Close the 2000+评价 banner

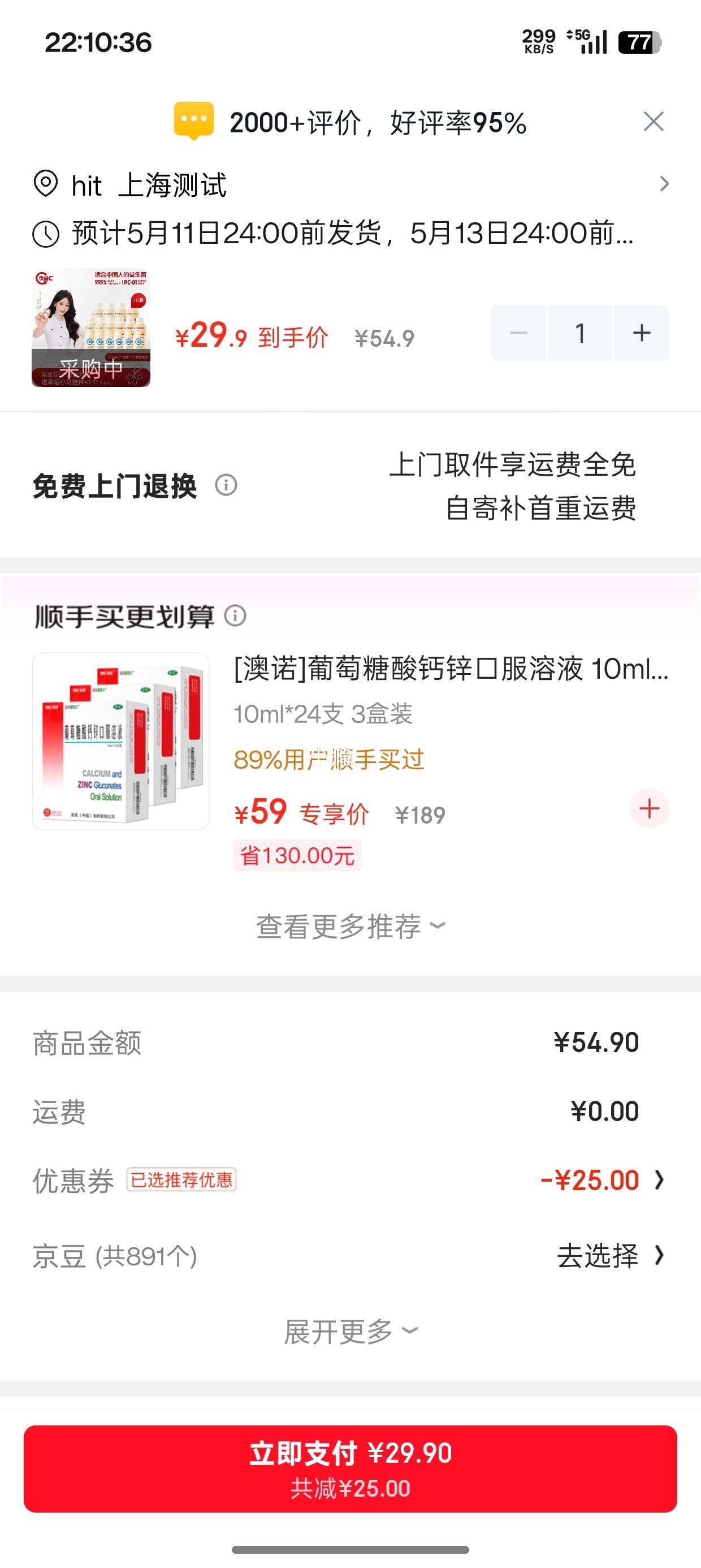click(x=654, y=121)
